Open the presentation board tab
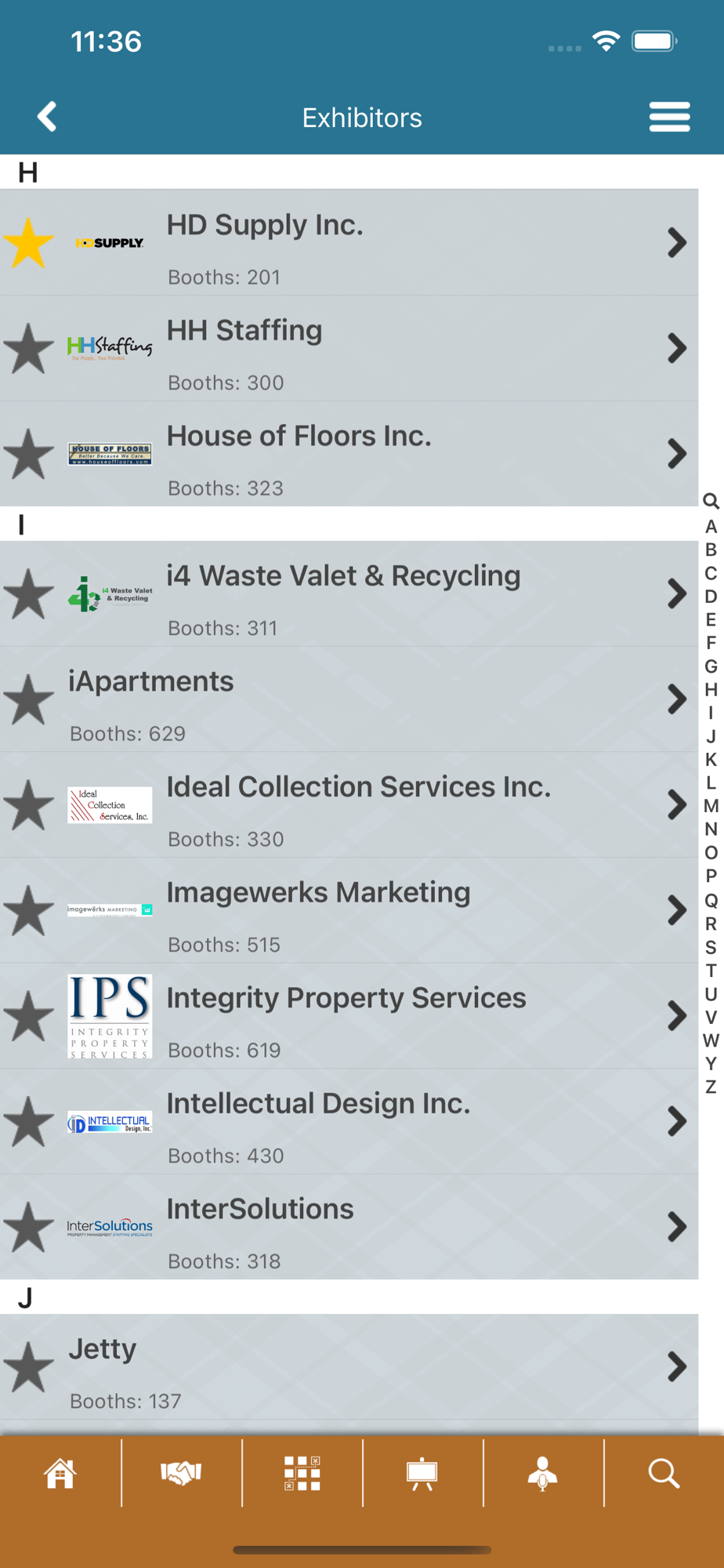Screen dimensions: 724x1568 click(x=422, y=1473)
